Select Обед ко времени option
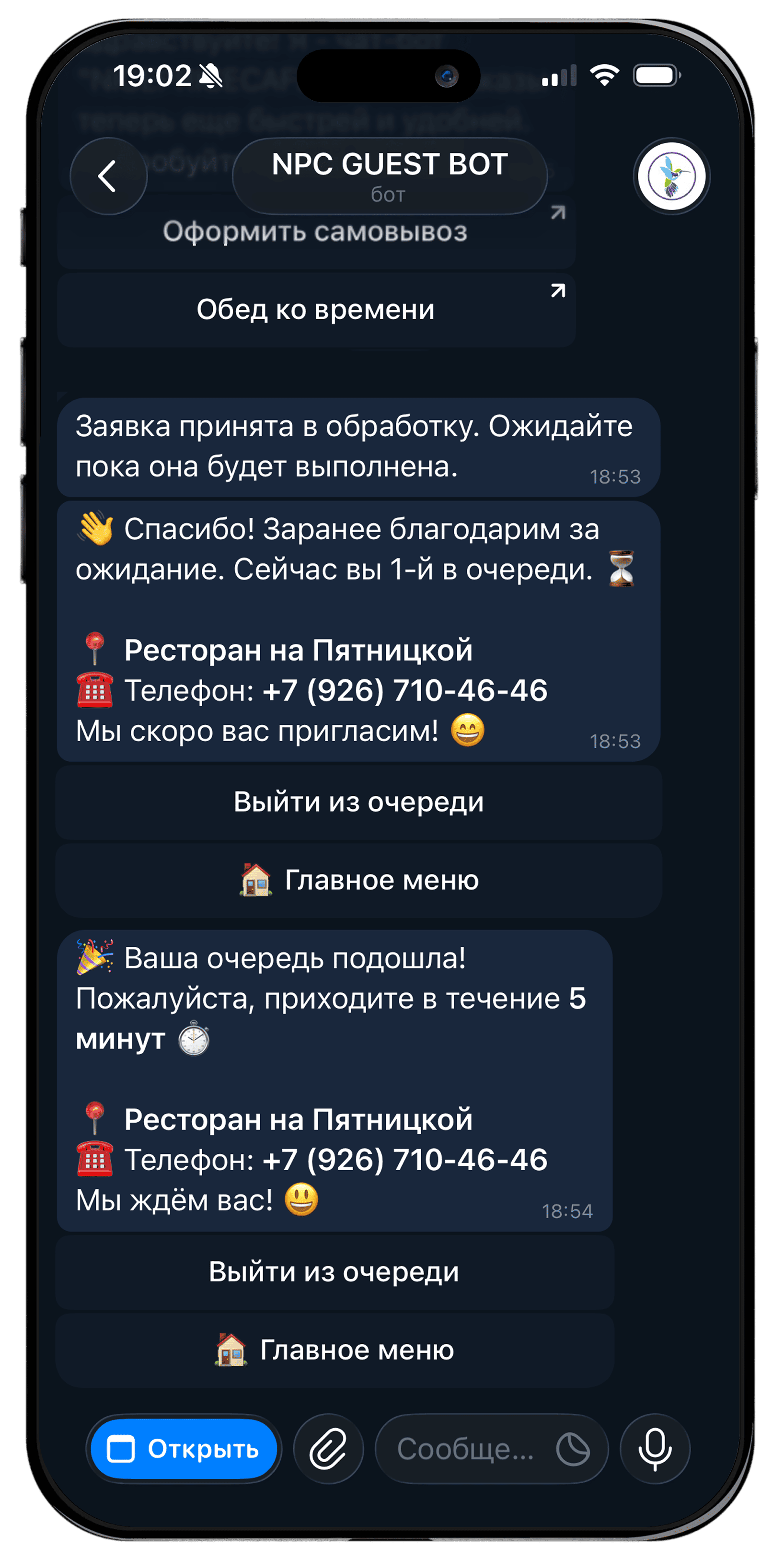 click(315, 310)
